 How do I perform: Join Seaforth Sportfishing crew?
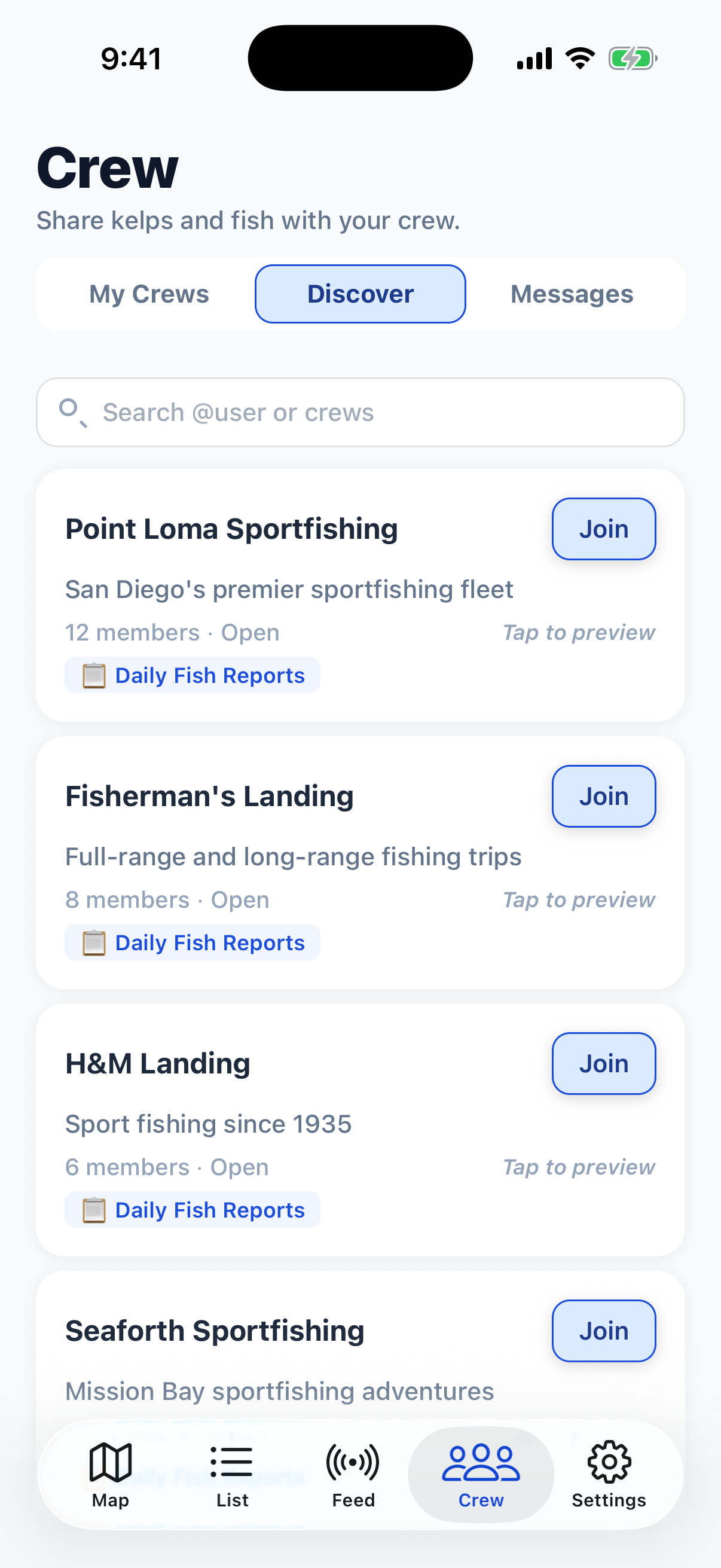point(603,1331)
